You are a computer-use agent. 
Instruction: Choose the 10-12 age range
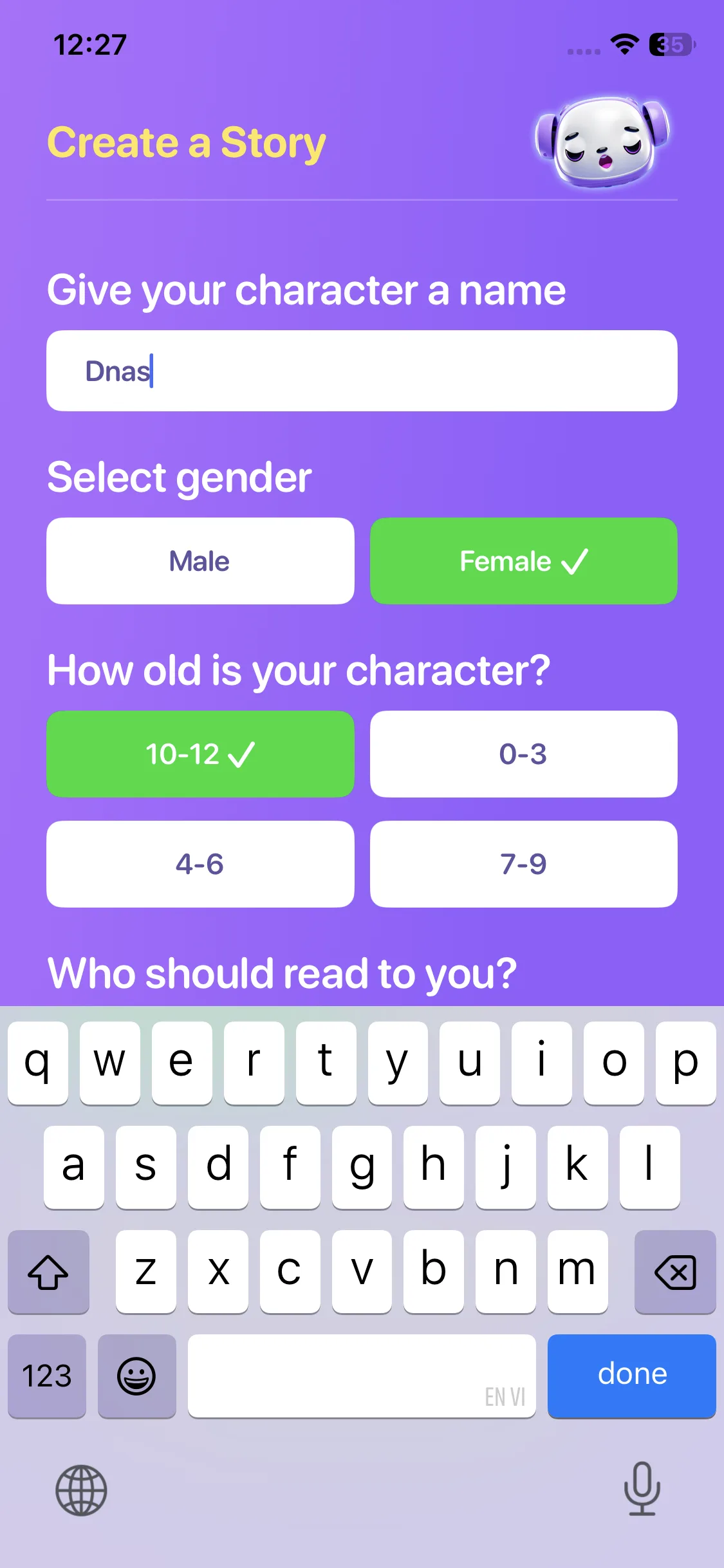click(x=200, y=754)
